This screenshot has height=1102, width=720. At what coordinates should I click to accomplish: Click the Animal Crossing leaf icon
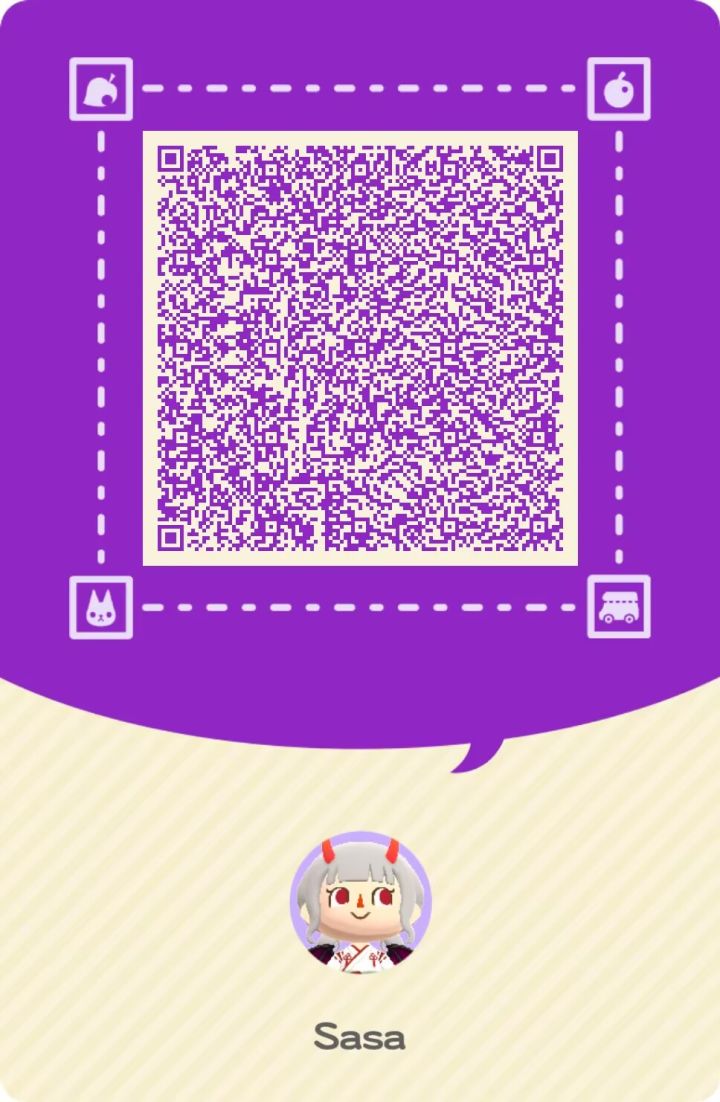coord(100,88)
